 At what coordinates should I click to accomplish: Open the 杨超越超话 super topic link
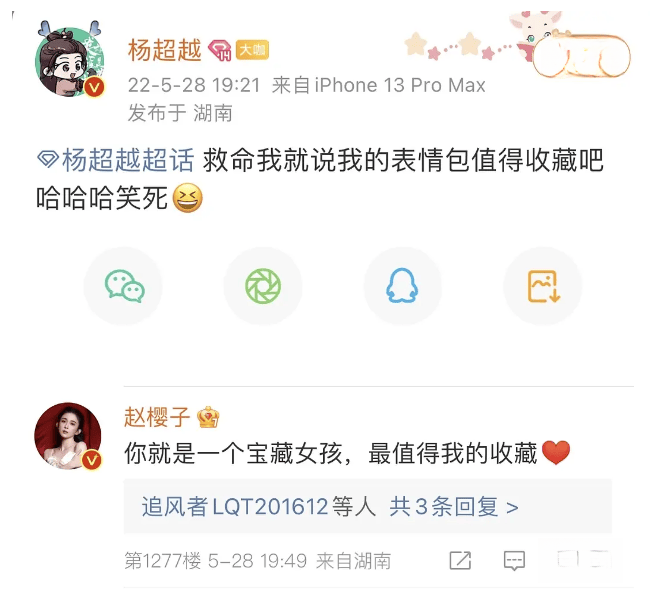coord(116,160)
